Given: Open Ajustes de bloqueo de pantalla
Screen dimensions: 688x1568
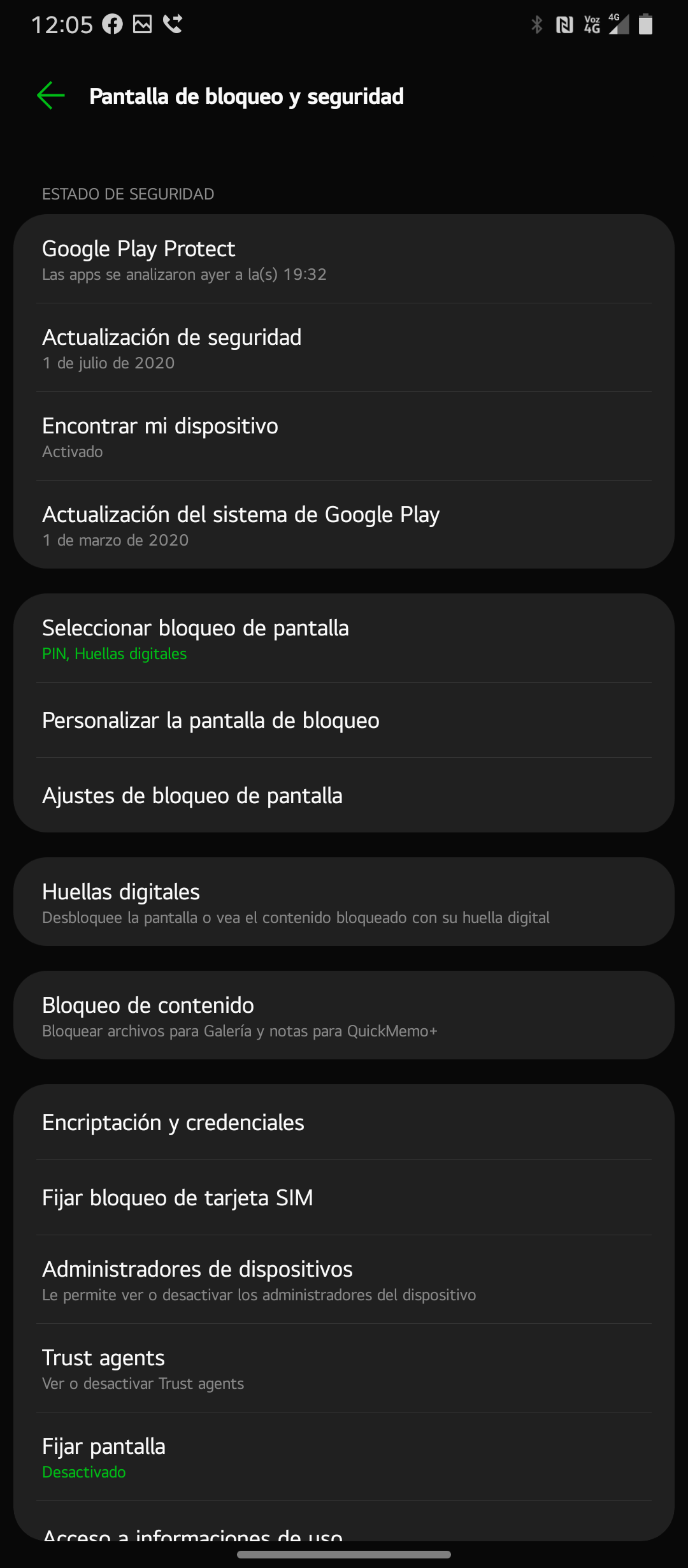Looking at the screenshot, I should tap(344, 795).
